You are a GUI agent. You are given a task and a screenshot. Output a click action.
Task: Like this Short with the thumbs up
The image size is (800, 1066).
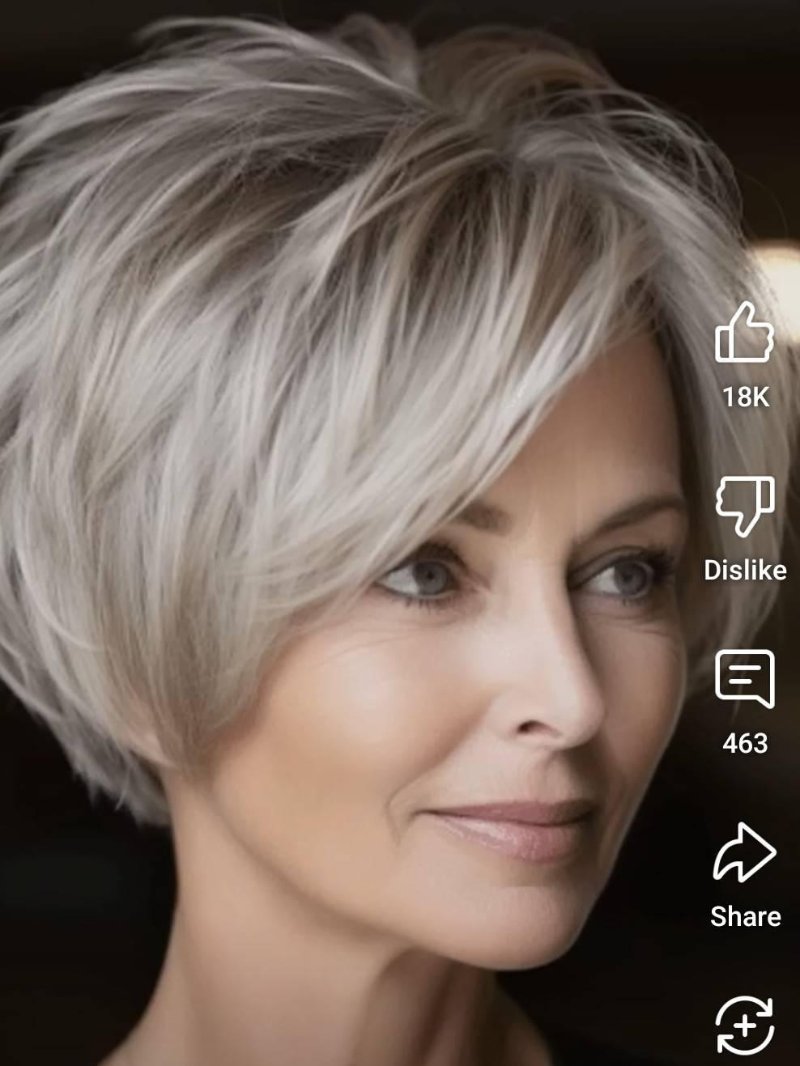pyautogui.click(x=745, y=334)
